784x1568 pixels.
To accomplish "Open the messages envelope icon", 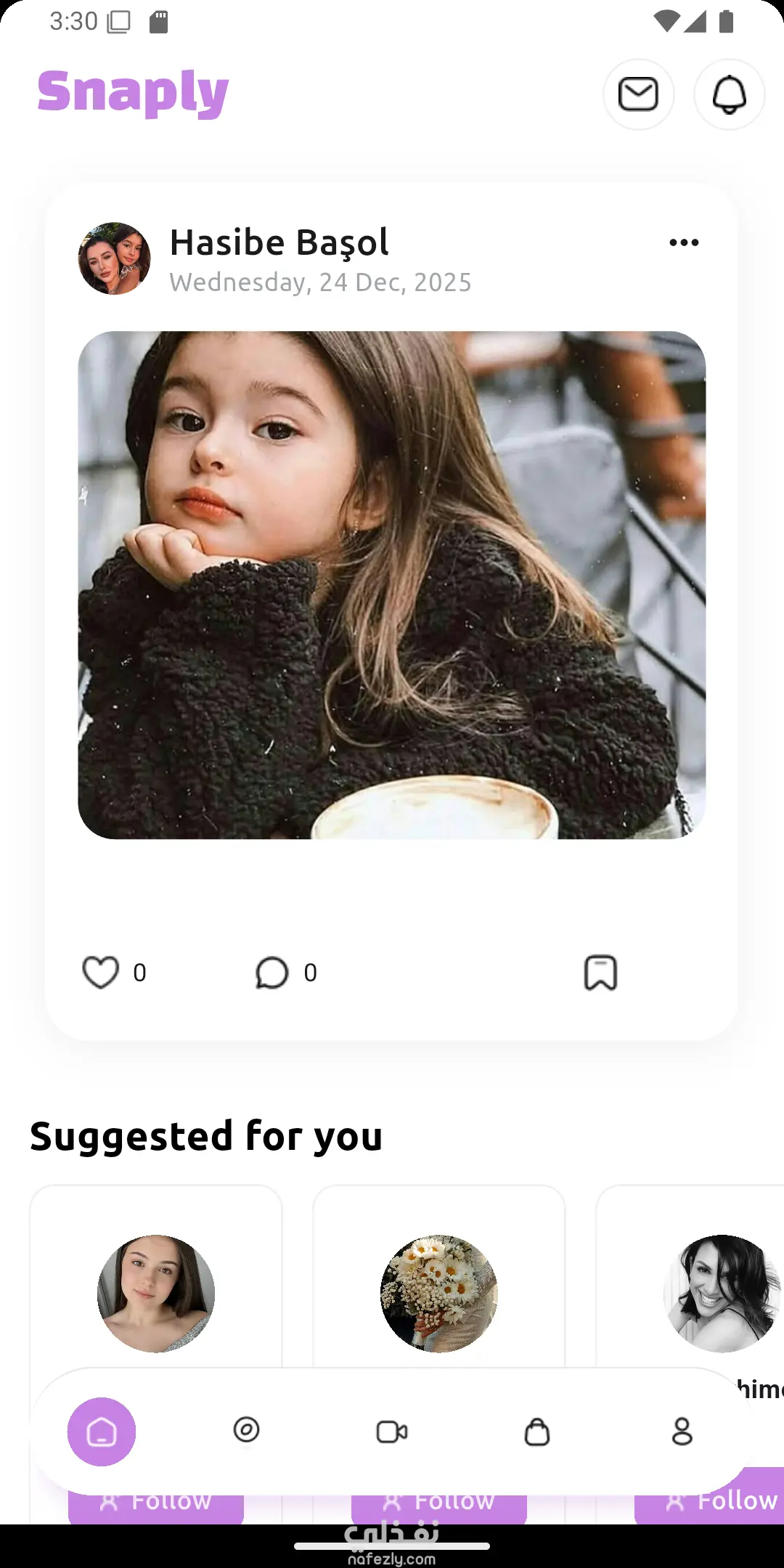I will [x=638, y=94].
